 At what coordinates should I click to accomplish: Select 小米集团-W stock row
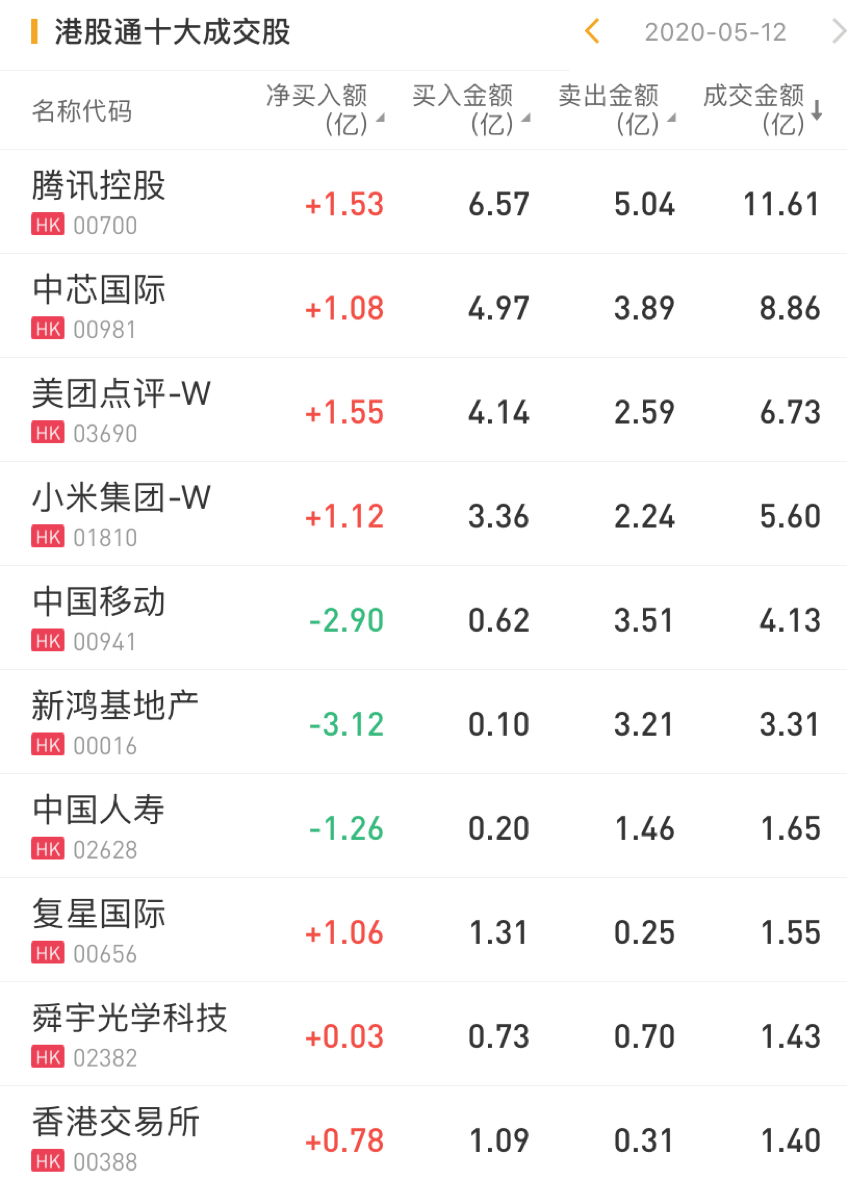click(120, 498)
